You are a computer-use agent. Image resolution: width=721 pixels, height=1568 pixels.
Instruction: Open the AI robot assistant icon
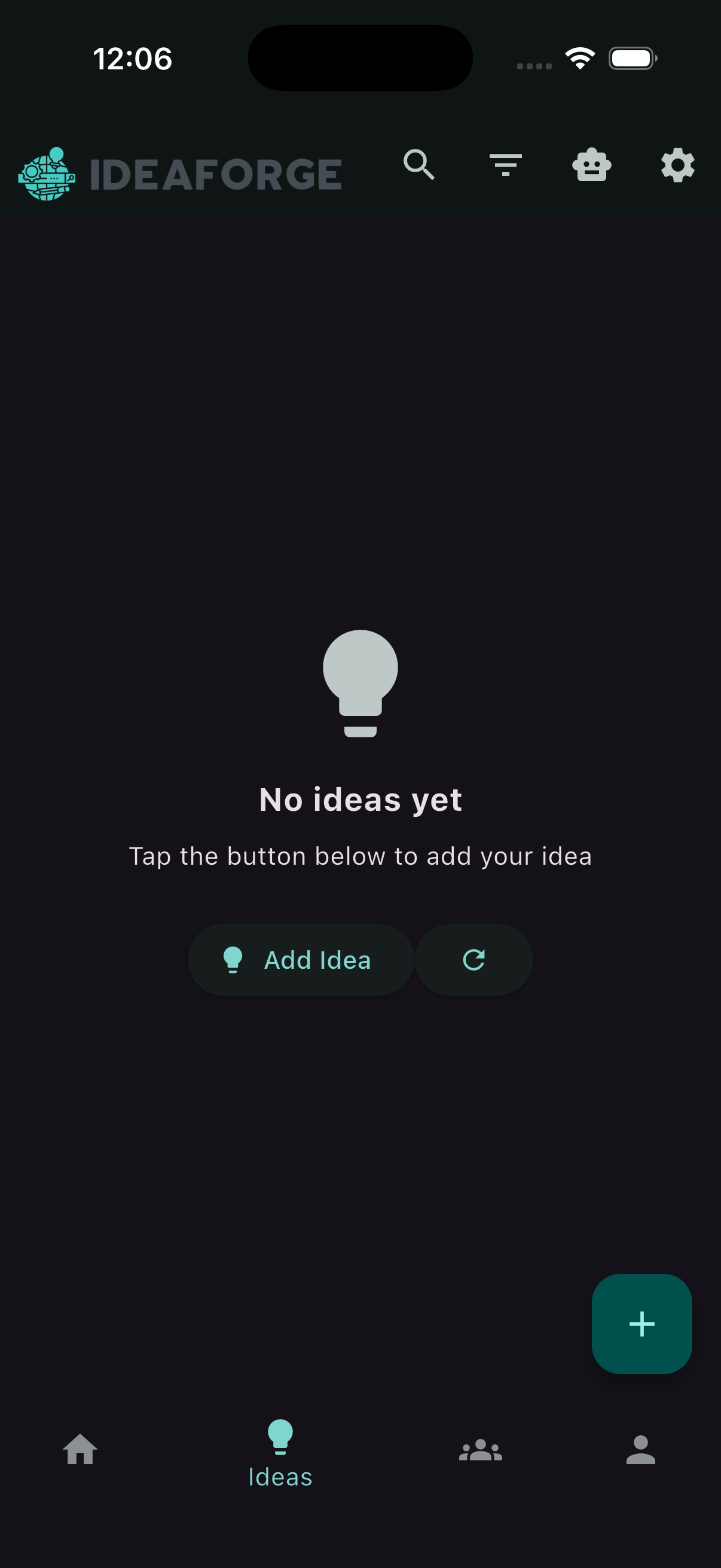(592, 166)
